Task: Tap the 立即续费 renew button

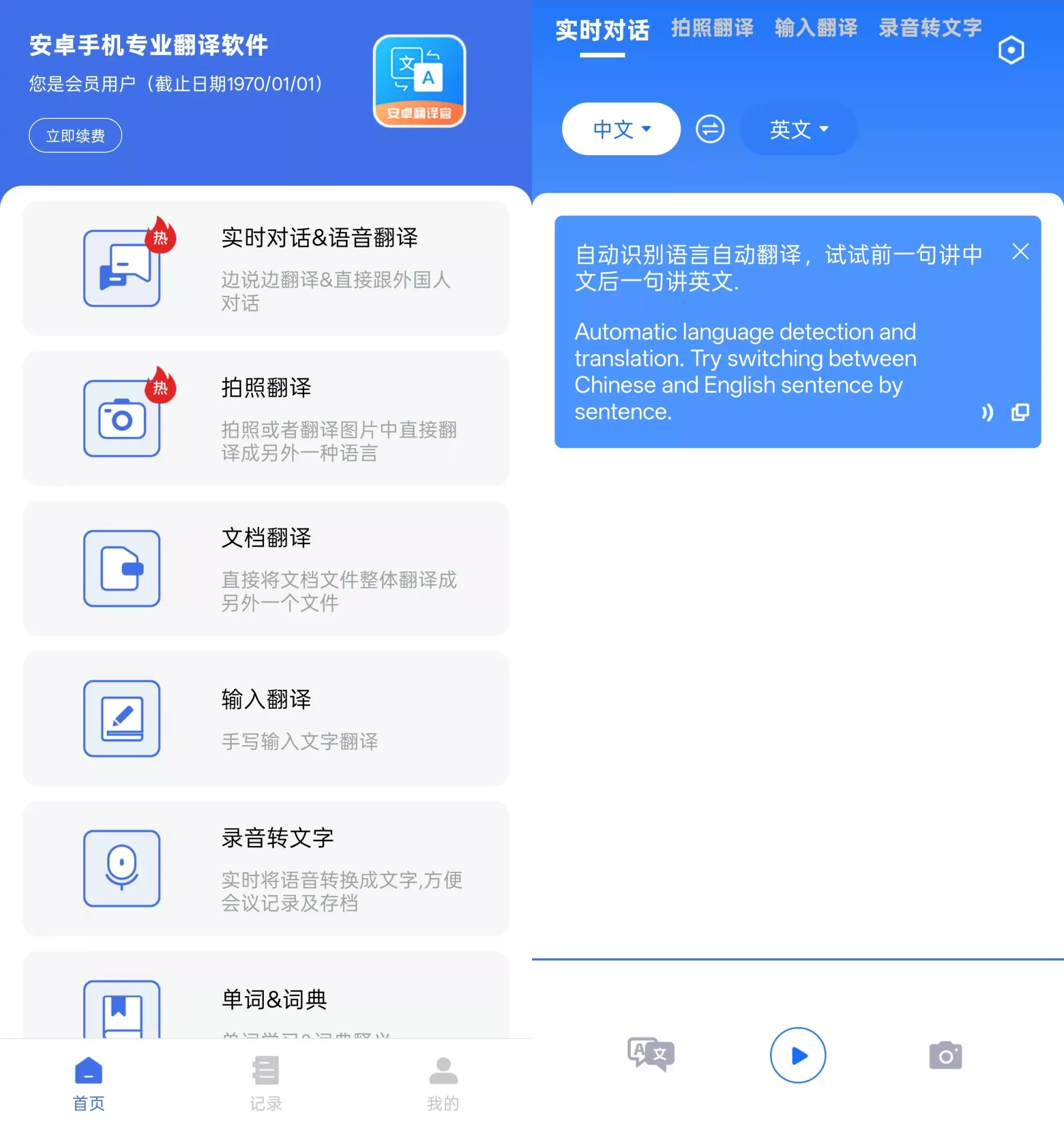Action: click(75, 136)
